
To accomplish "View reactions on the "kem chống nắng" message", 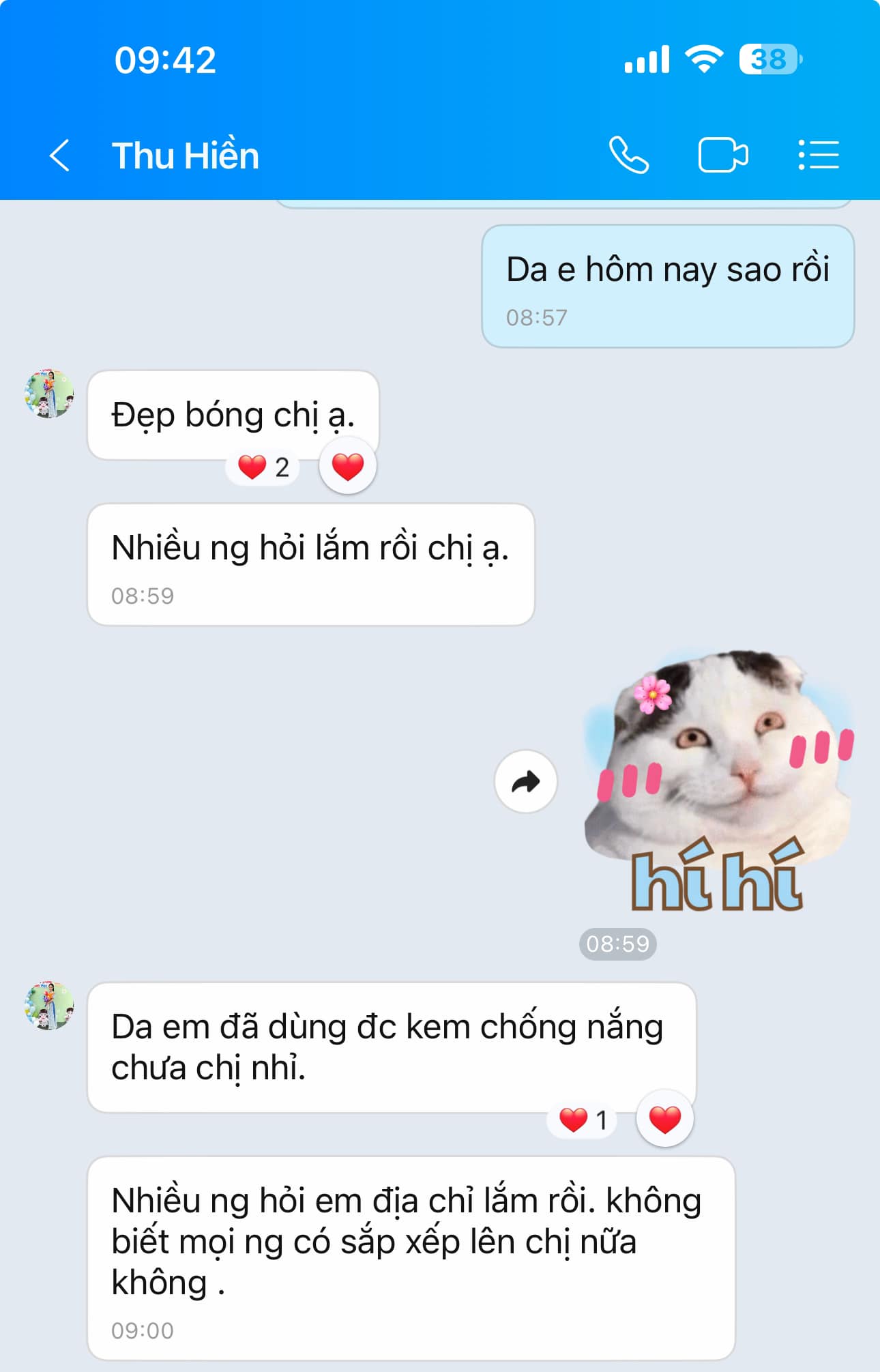I will 583,1120.
